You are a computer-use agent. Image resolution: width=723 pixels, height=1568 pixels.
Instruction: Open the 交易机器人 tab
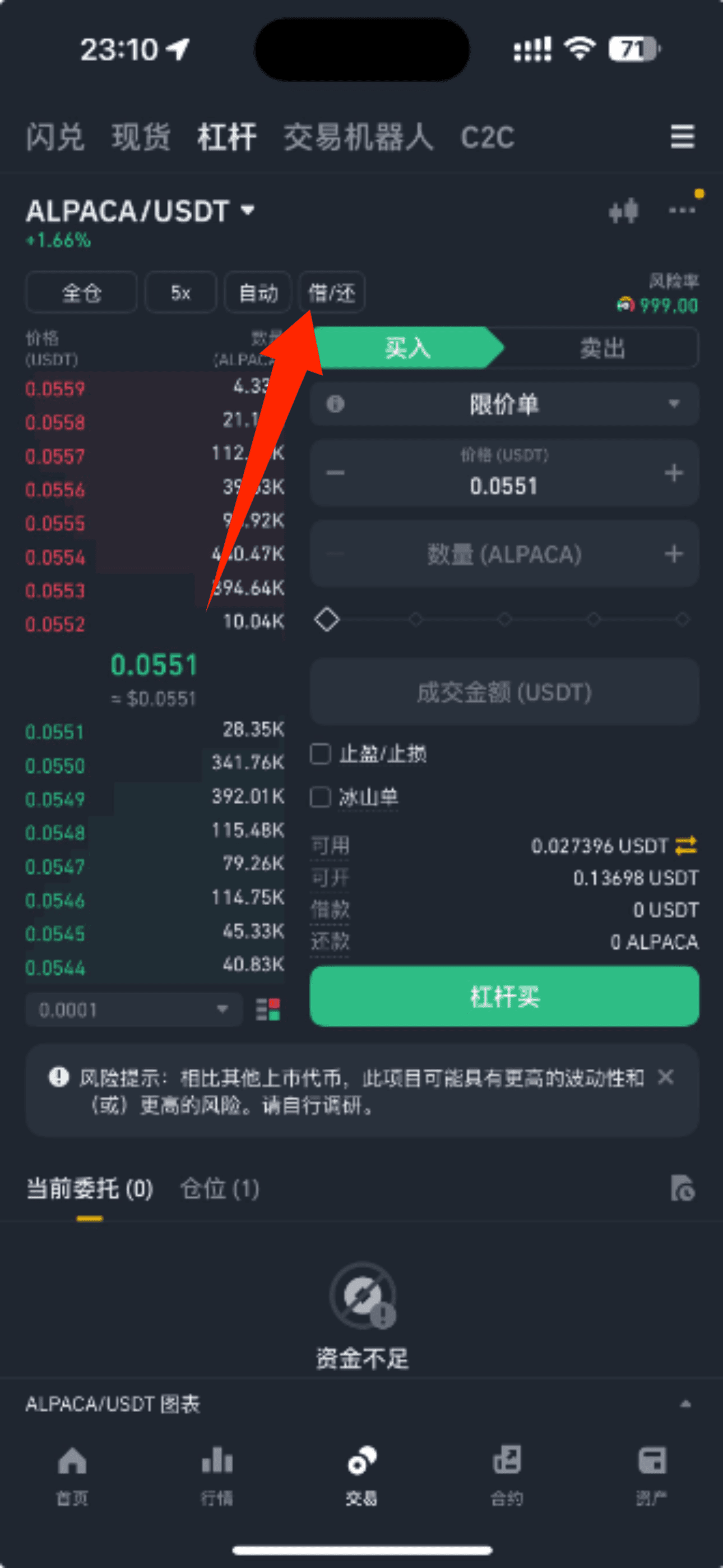(359, 136)
